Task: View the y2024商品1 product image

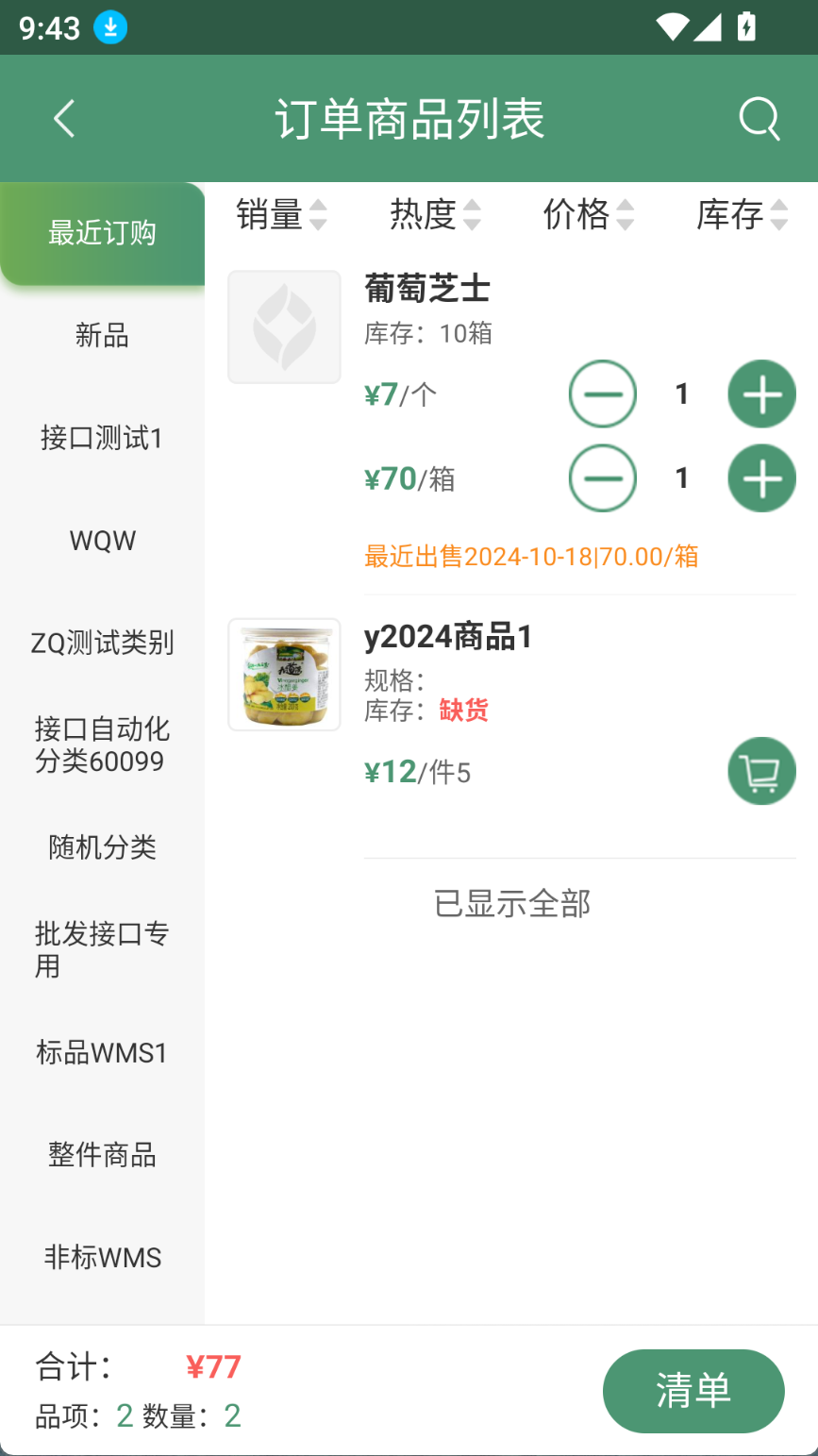Action: pyautogui.click(x=284, y=675)
